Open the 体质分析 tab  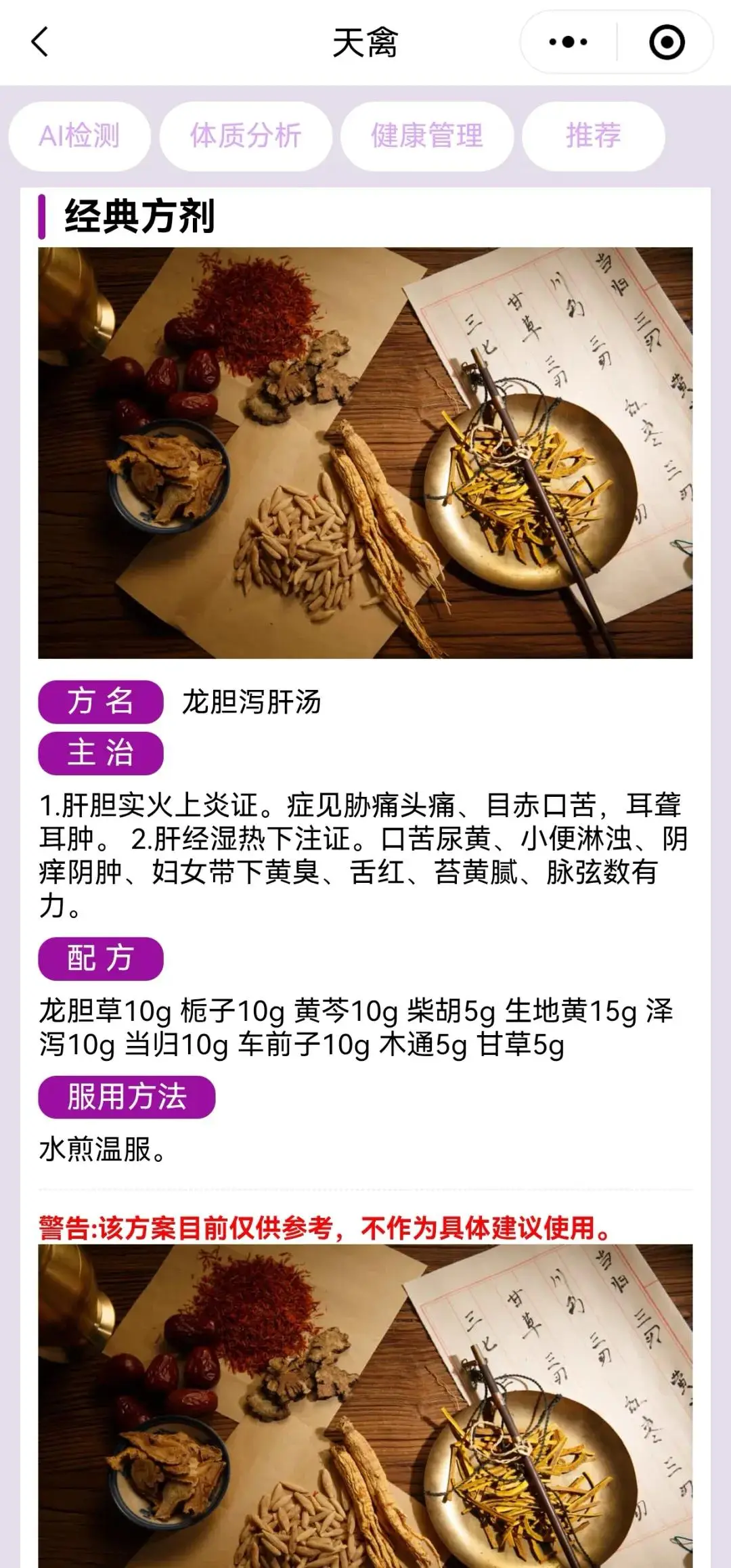(246, 136)
